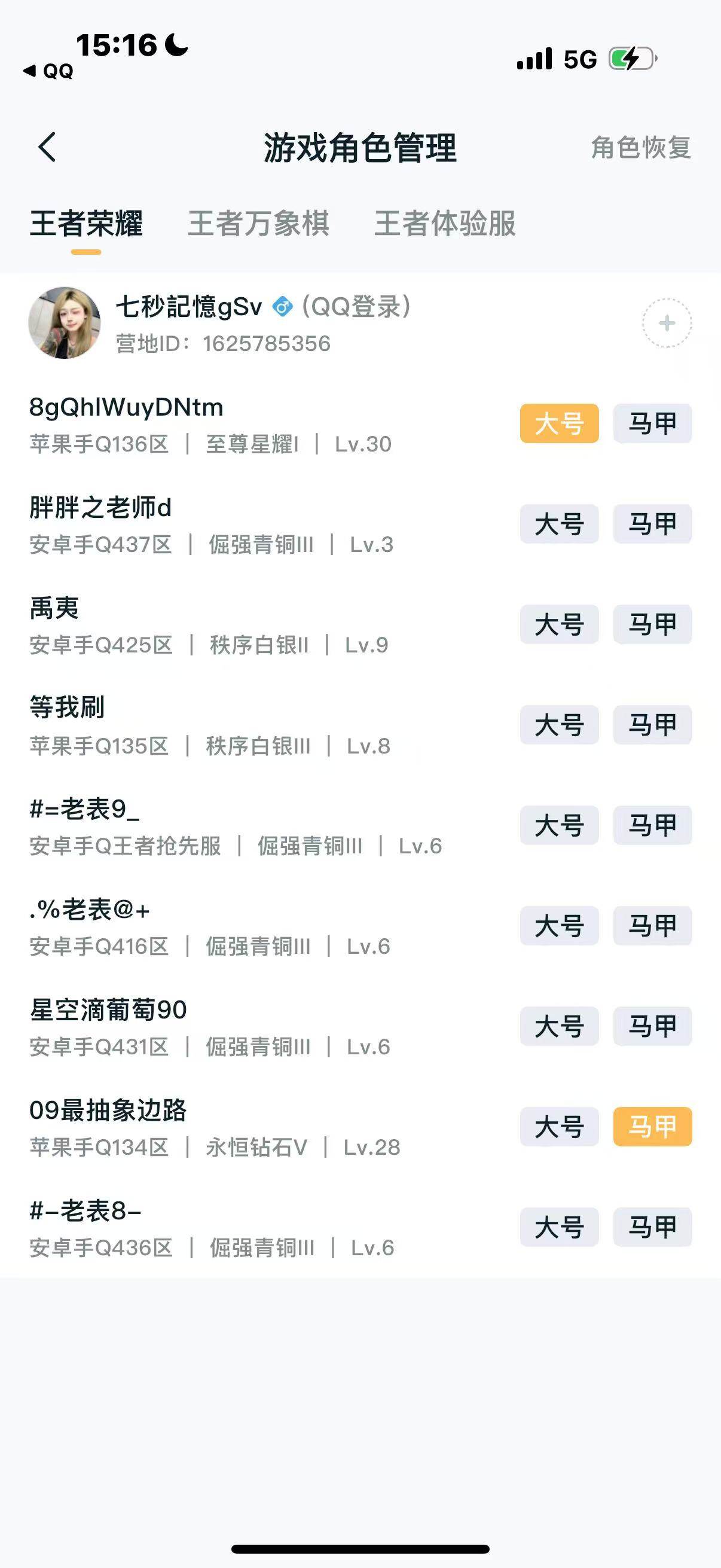
Task: Tap the 5G network indicator
Action: coord(578,58)
